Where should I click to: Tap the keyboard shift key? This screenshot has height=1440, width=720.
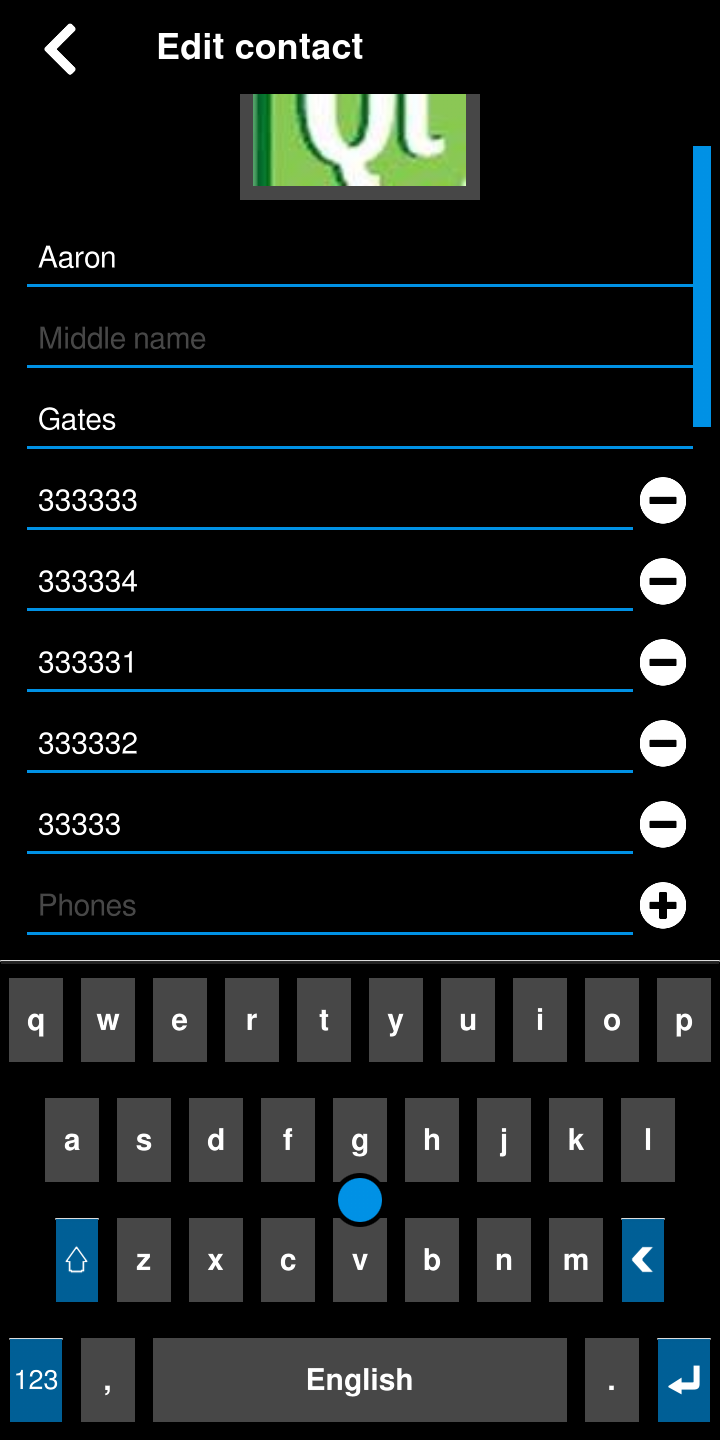pos(77,1260)
